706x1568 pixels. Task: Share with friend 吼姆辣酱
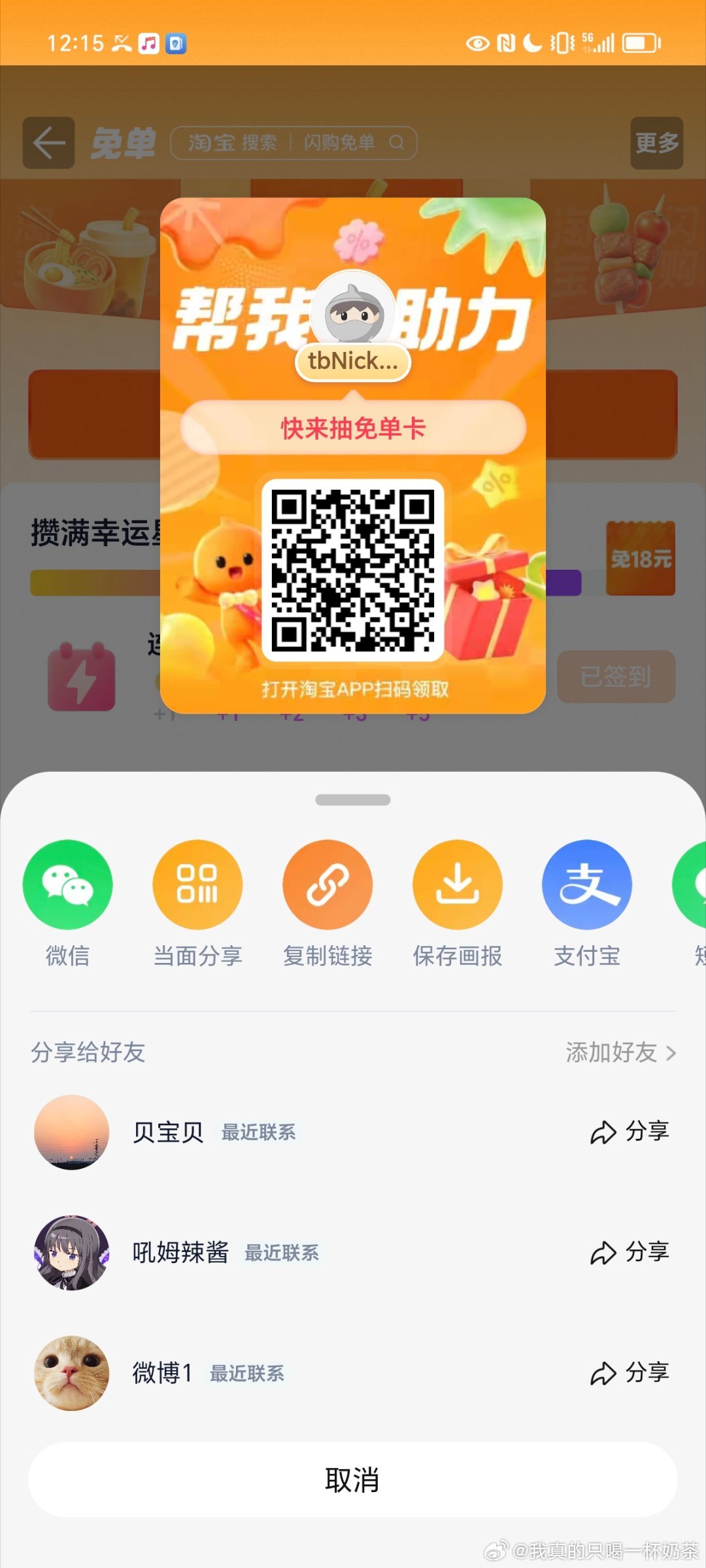629,1252
